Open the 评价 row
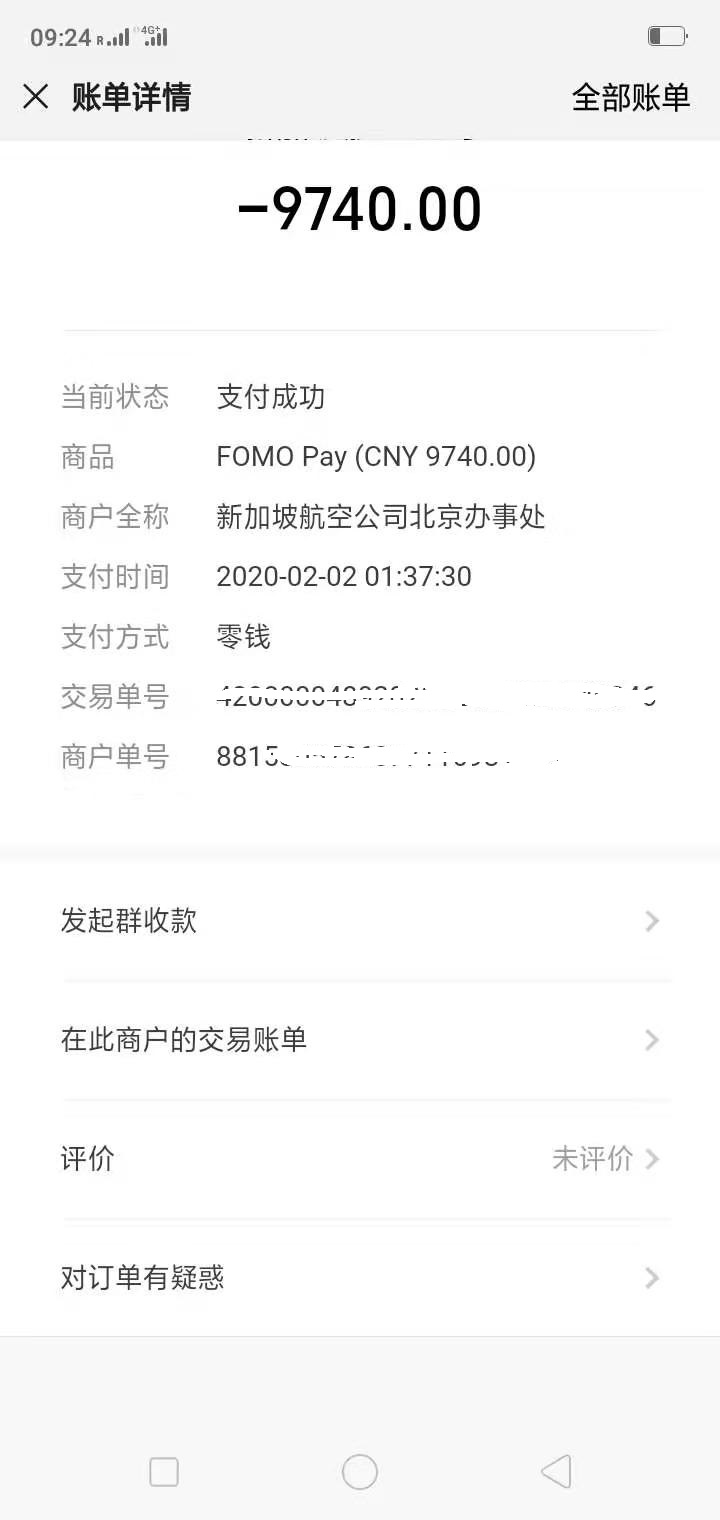 pos(360,1159)
